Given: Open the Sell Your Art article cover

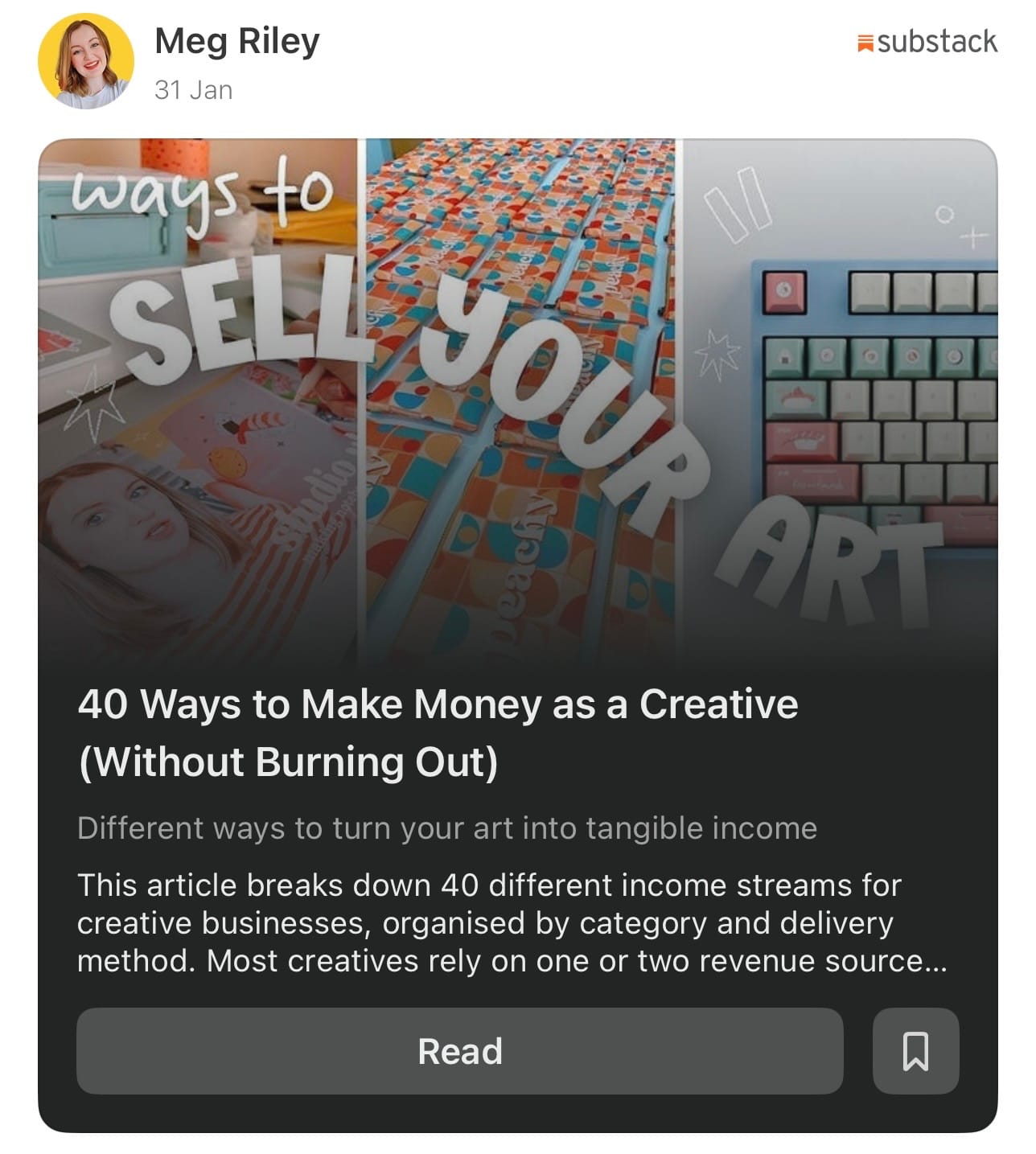Looking at the screenshot, I should pyautogui.click(x=517, y=402).
